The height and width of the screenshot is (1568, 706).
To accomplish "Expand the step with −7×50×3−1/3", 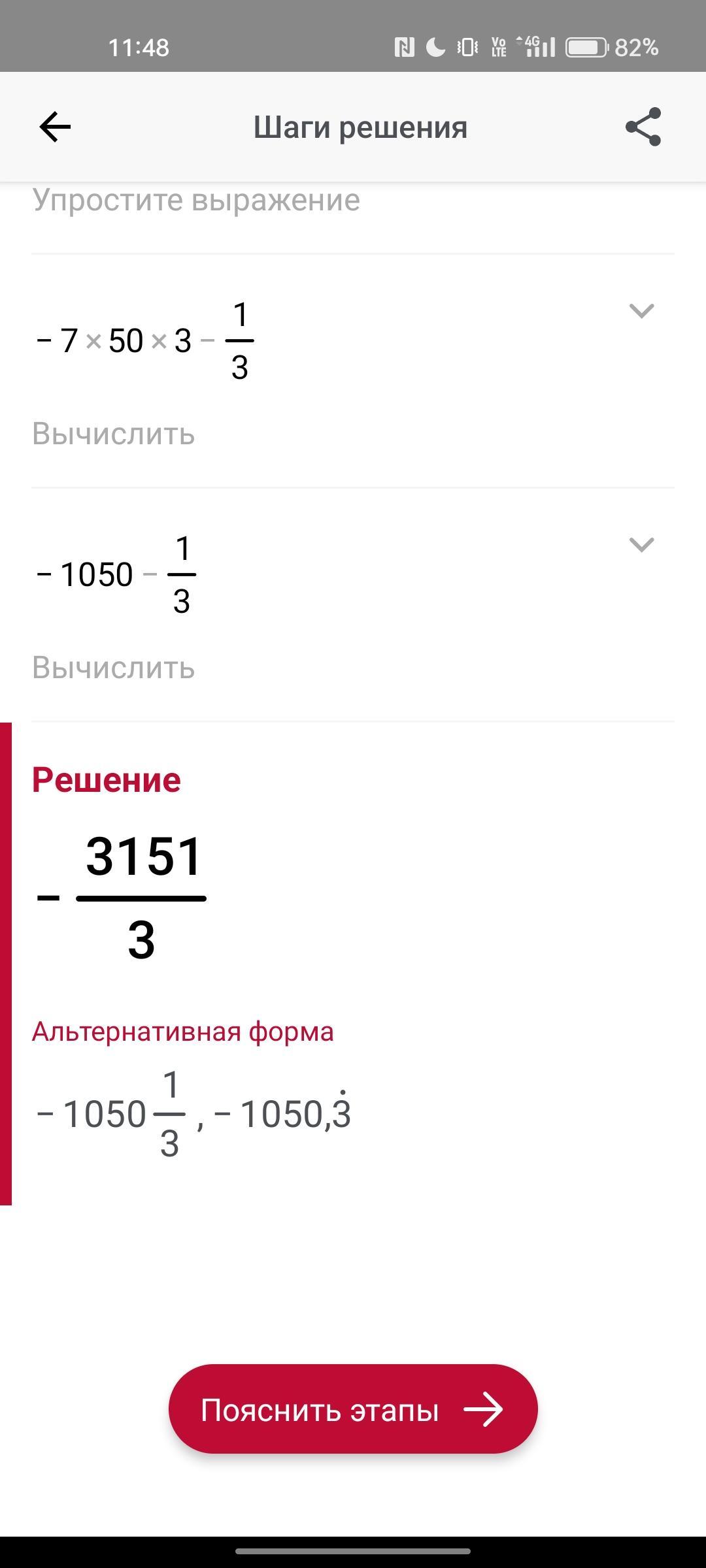I will pyautogui.click(x=641, y=311).
